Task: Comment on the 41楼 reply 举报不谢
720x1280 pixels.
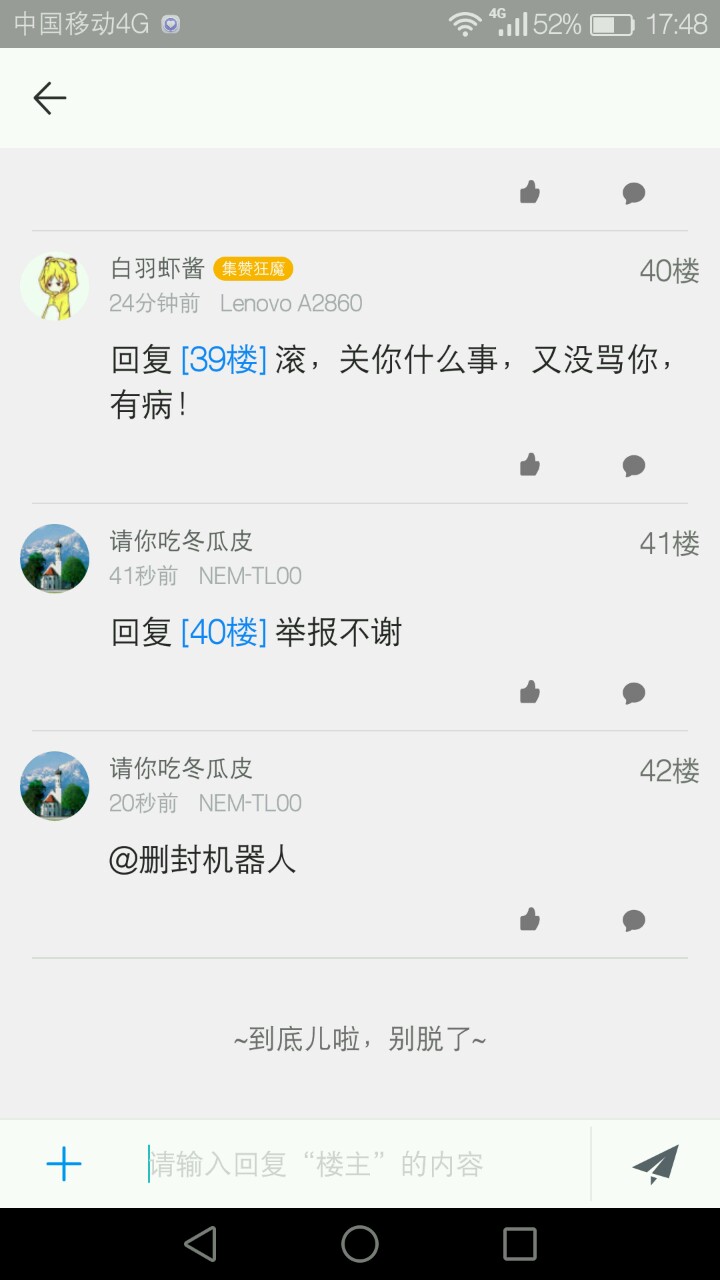Action: [x=634, y=693]
